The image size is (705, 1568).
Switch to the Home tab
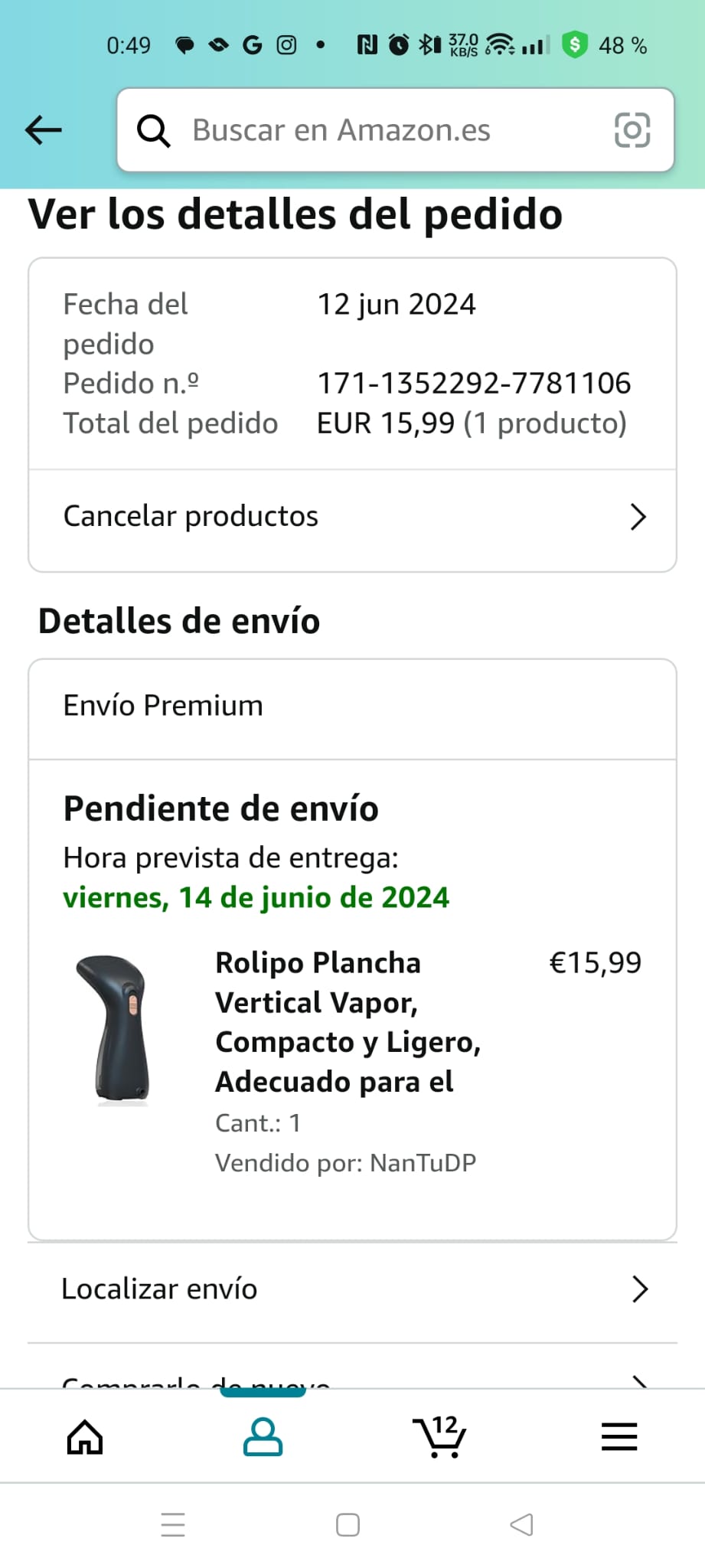click(85, 1437)
